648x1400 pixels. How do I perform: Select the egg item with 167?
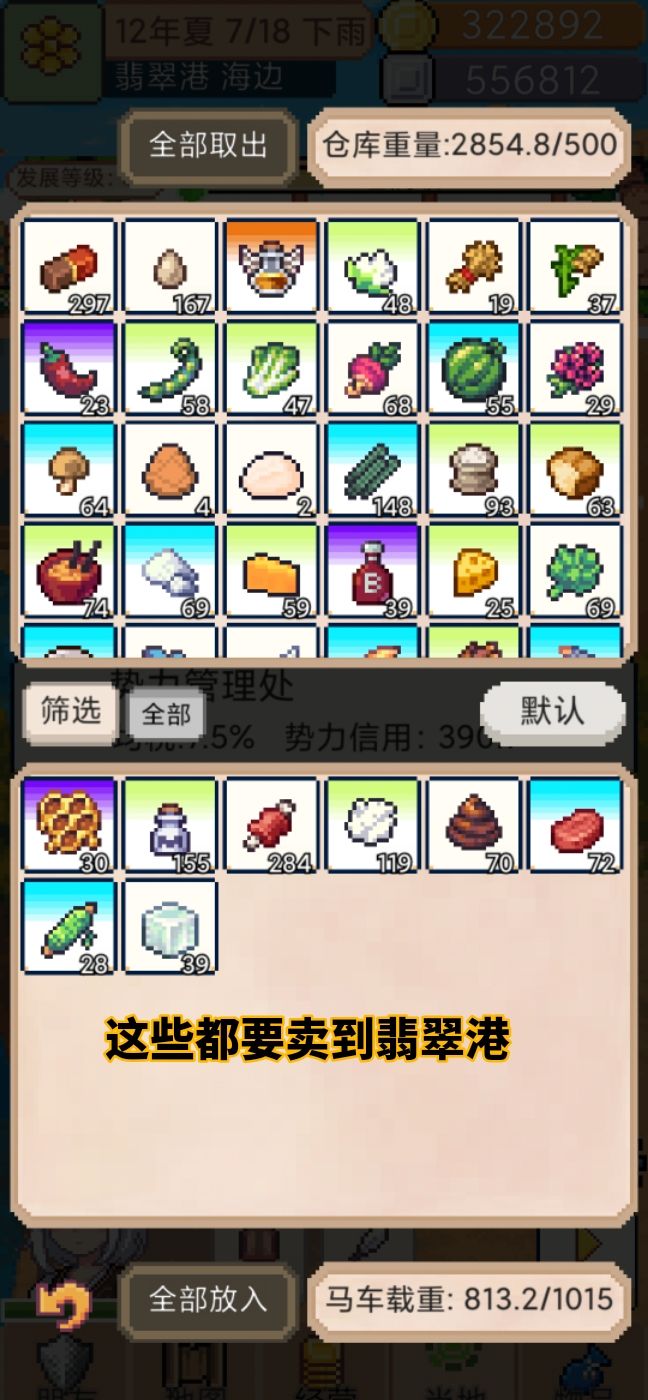coord(170,266)
